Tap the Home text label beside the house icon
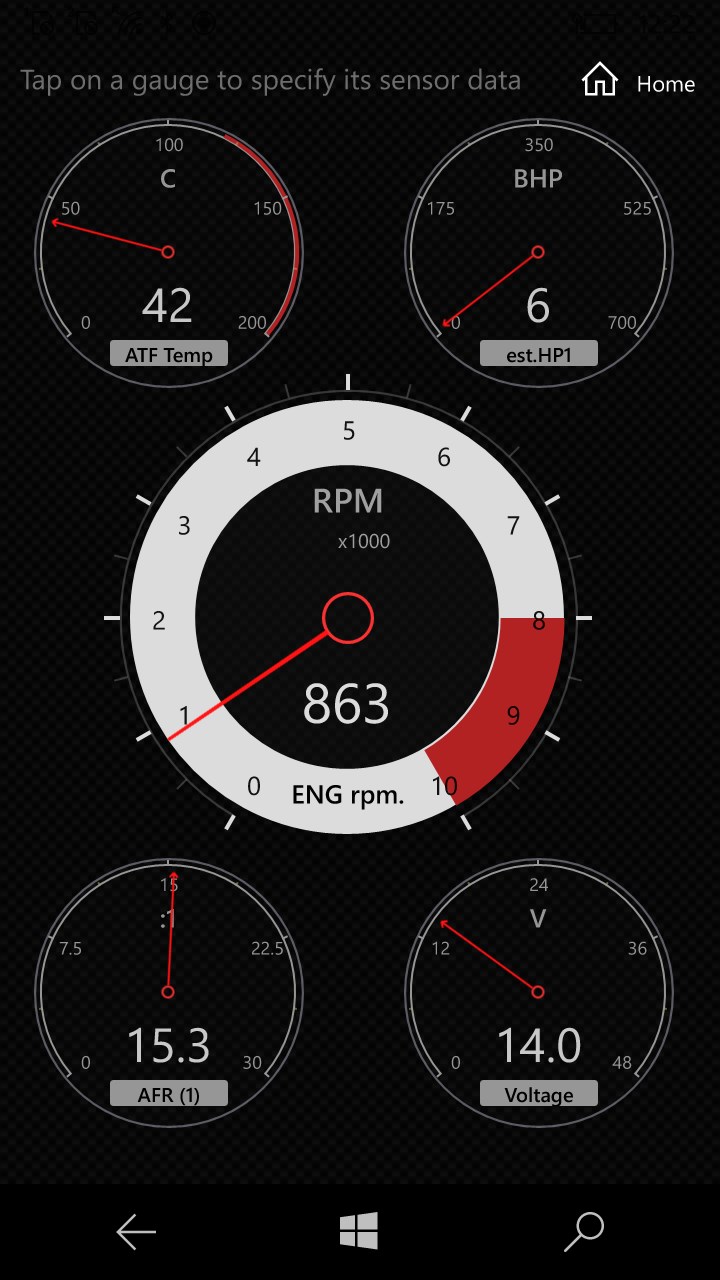Screen dimensions: 720x1280 pyautogui.click(x=665, y=84)
